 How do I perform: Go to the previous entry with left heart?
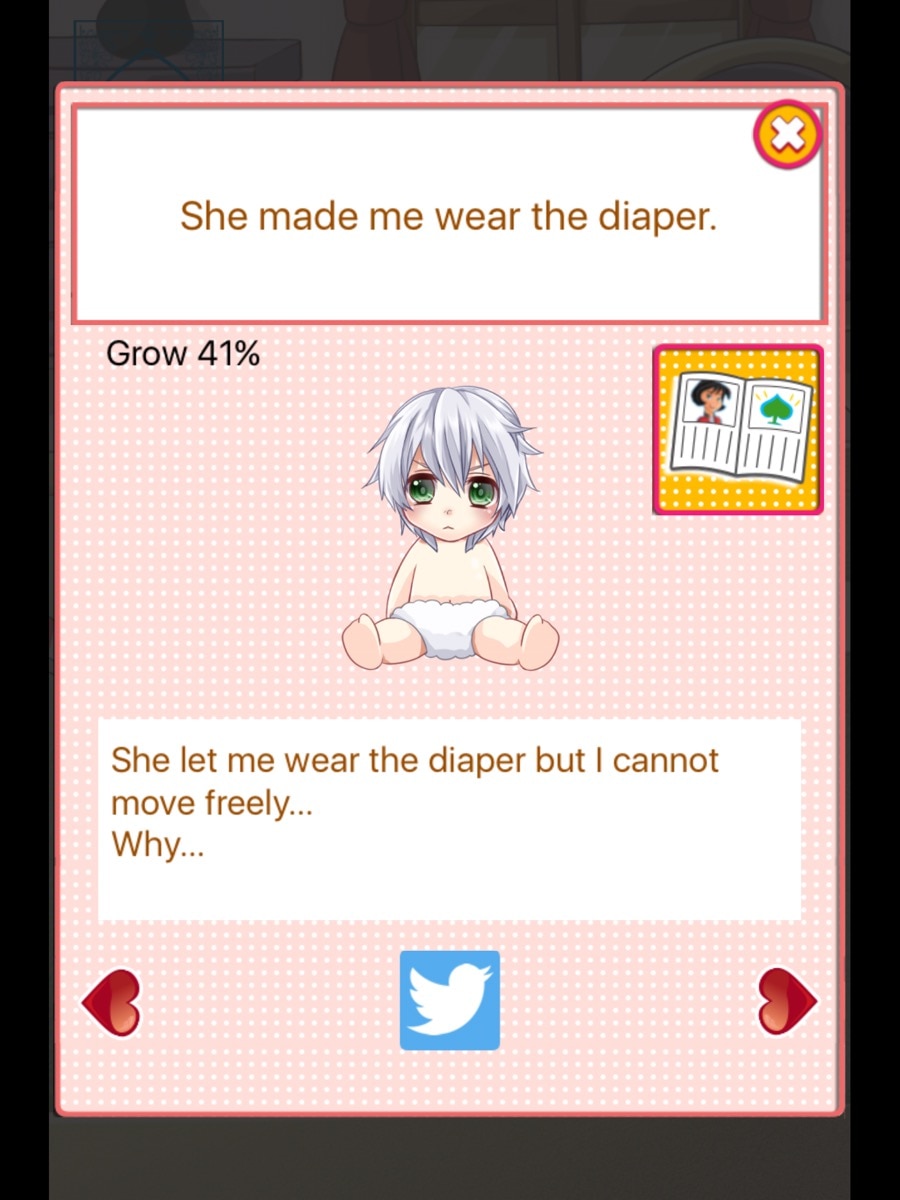111,1002
